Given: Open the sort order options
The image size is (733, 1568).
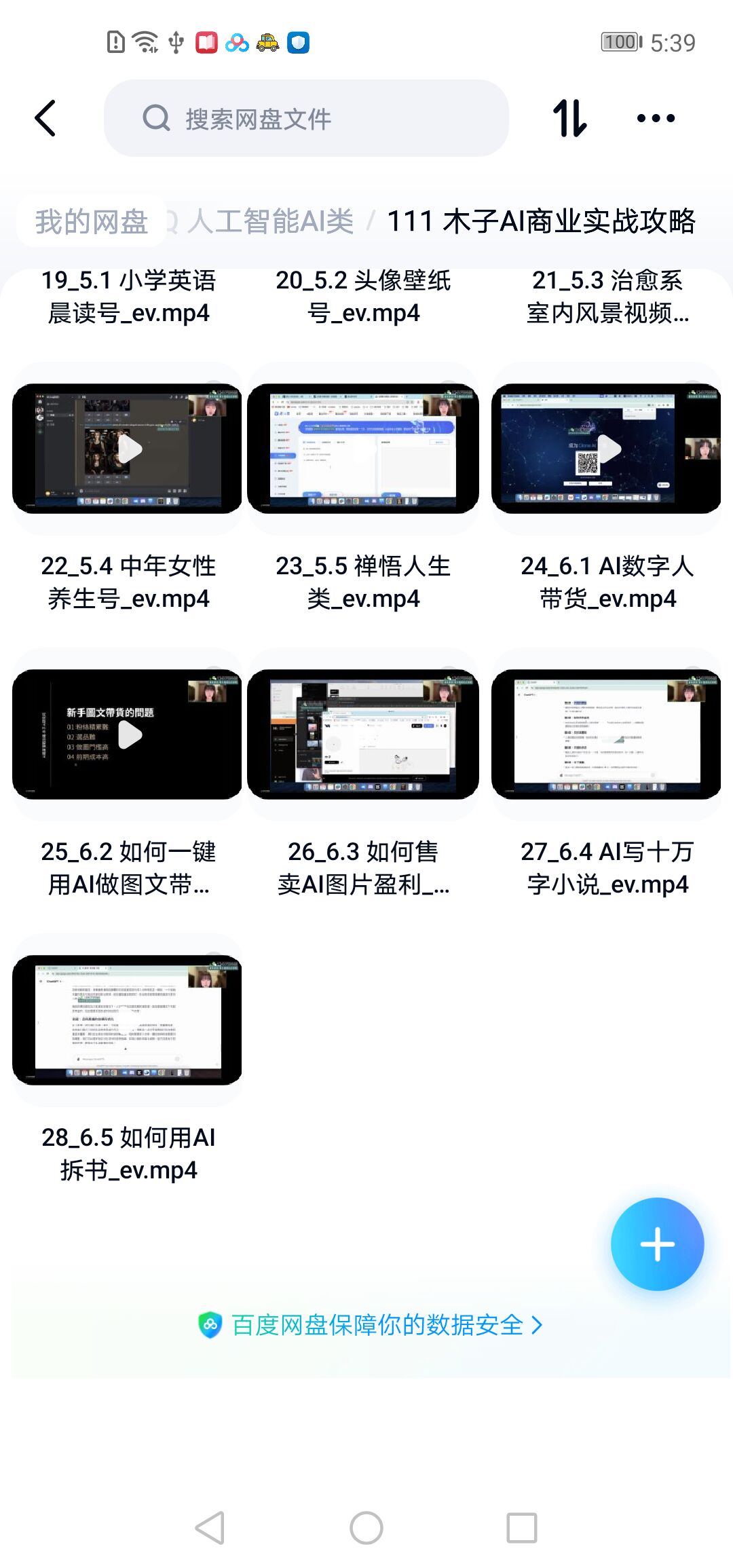Looking at the screenshot, I should tap(569, 118).
